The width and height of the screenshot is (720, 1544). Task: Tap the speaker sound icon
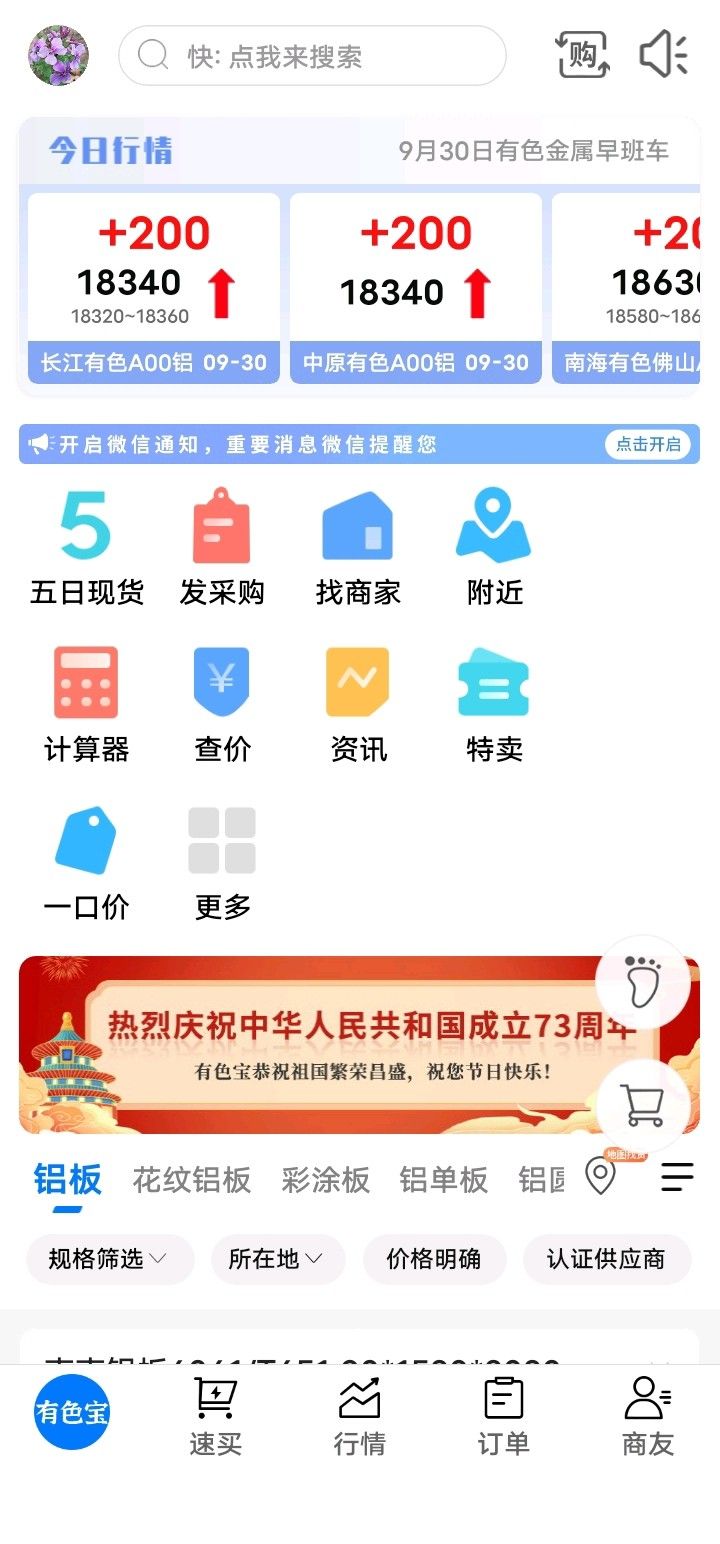point(664,54)
